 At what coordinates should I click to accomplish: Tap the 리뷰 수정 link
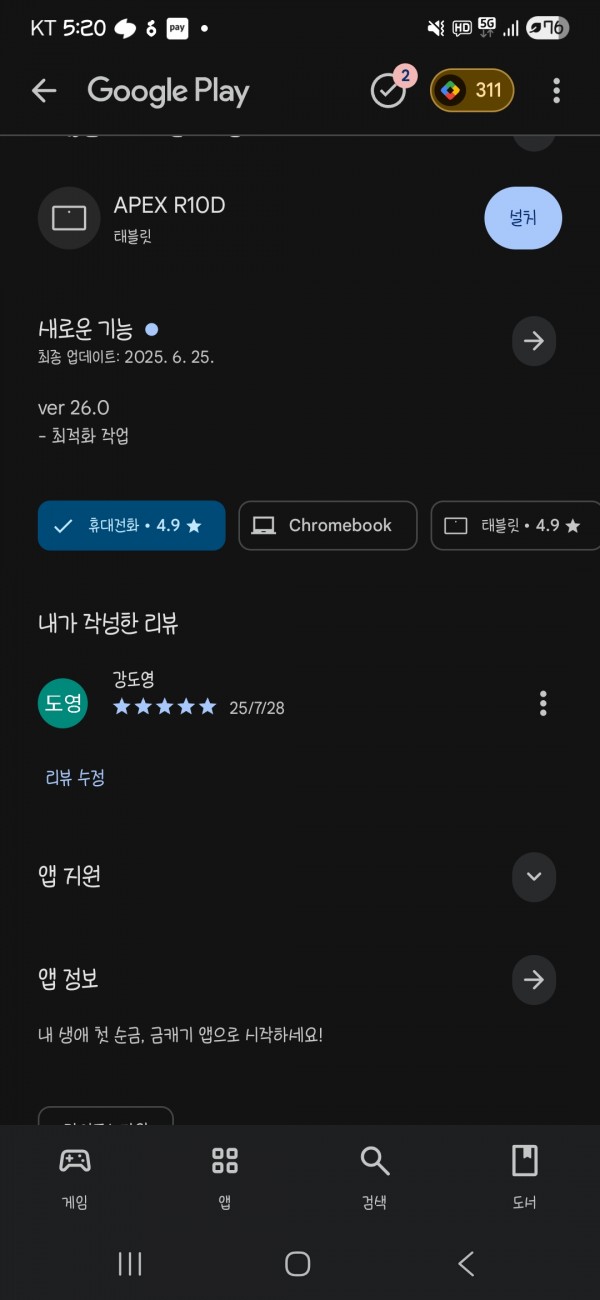coord(75,777)
